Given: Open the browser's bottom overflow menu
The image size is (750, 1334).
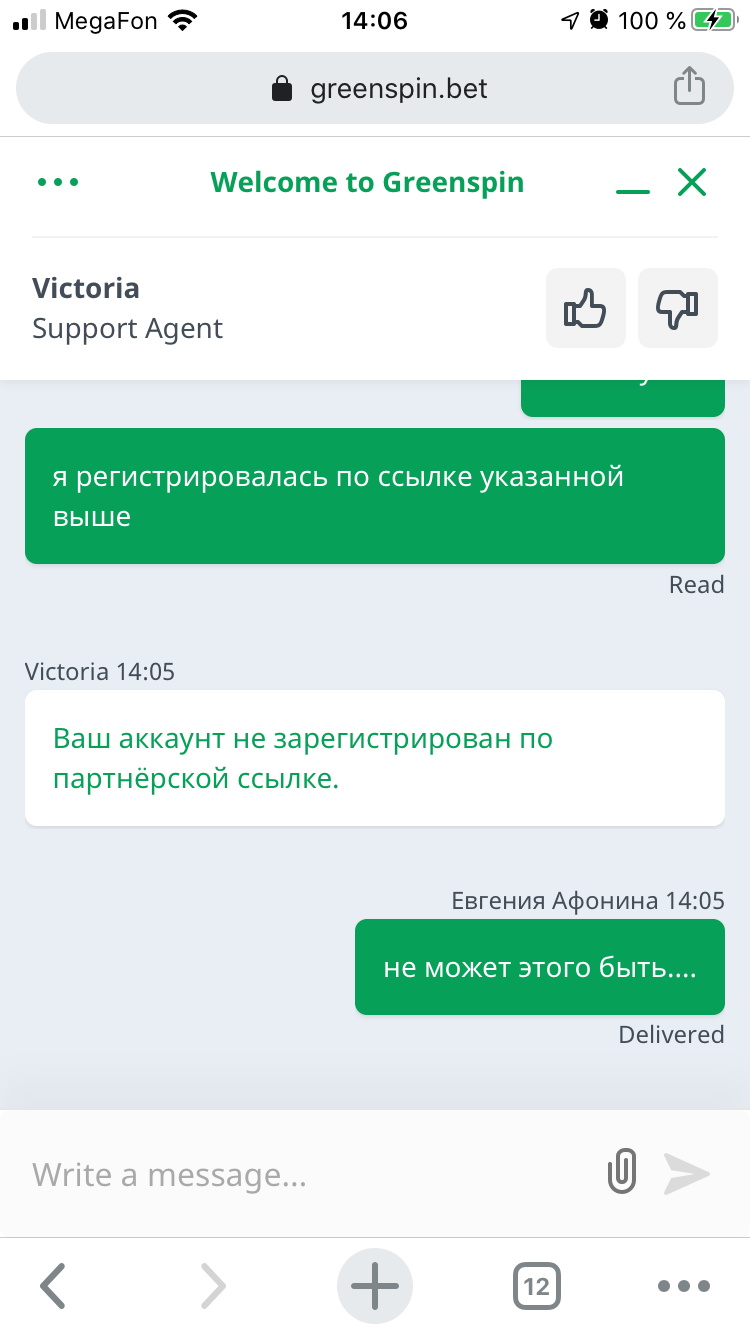Looking at the screenshot, I should [x=685, y=1286].
